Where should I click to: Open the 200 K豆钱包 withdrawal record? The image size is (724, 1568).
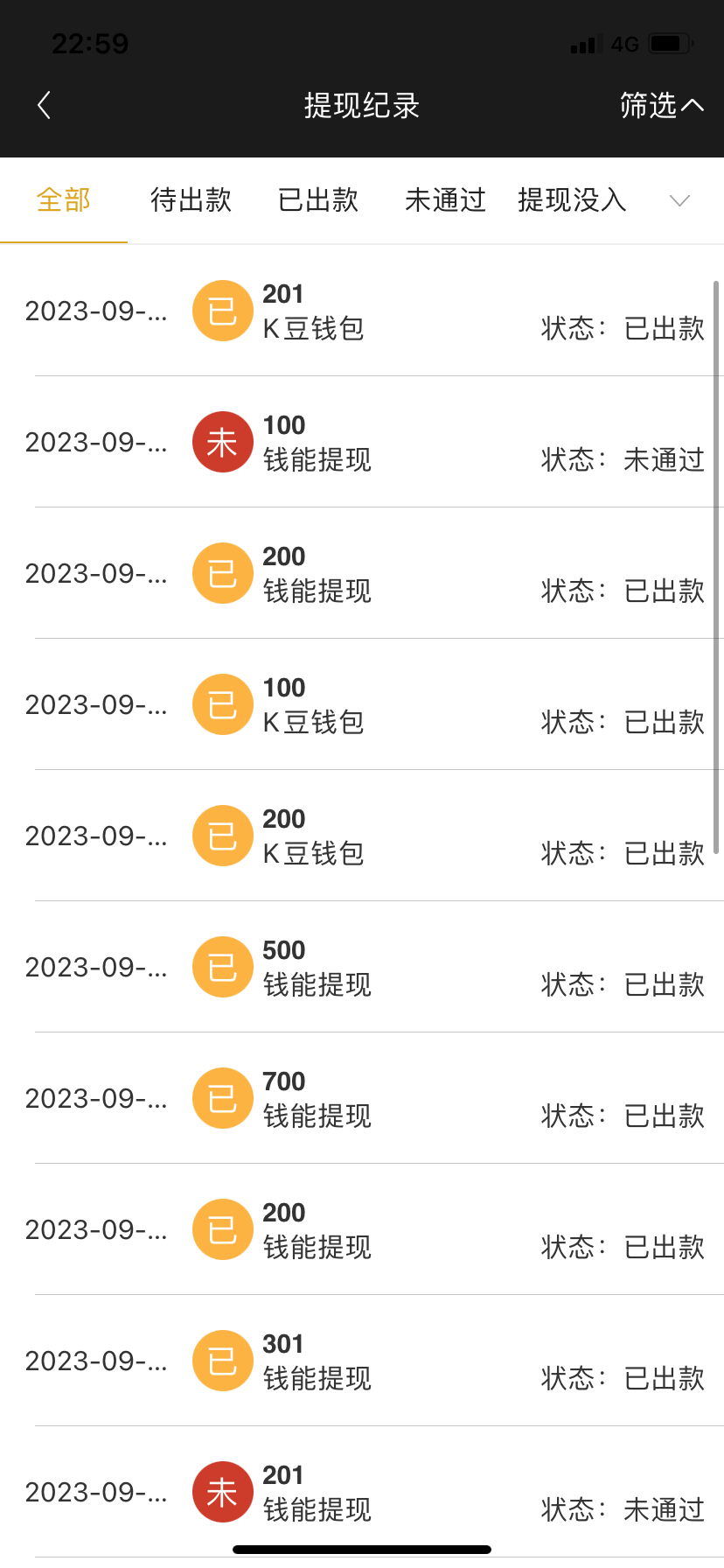pos(362,836)
